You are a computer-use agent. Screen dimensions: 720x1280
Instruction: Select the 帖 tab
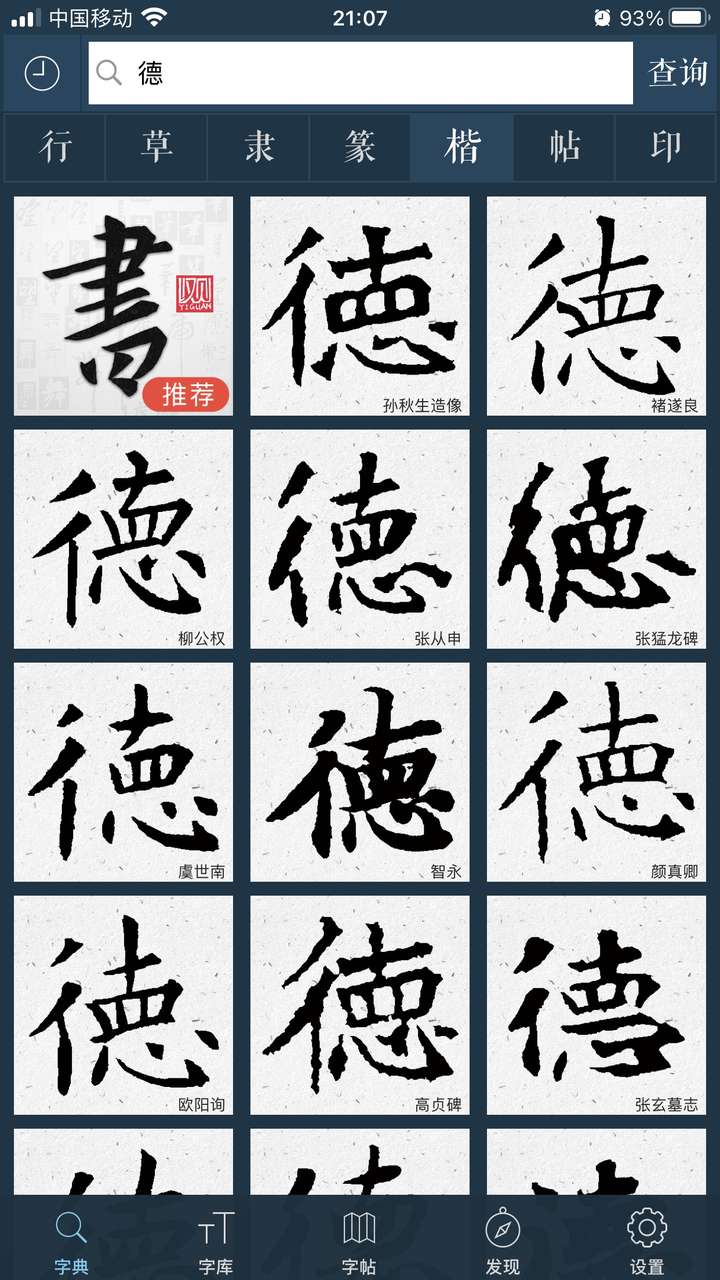(x=564, y=148)
